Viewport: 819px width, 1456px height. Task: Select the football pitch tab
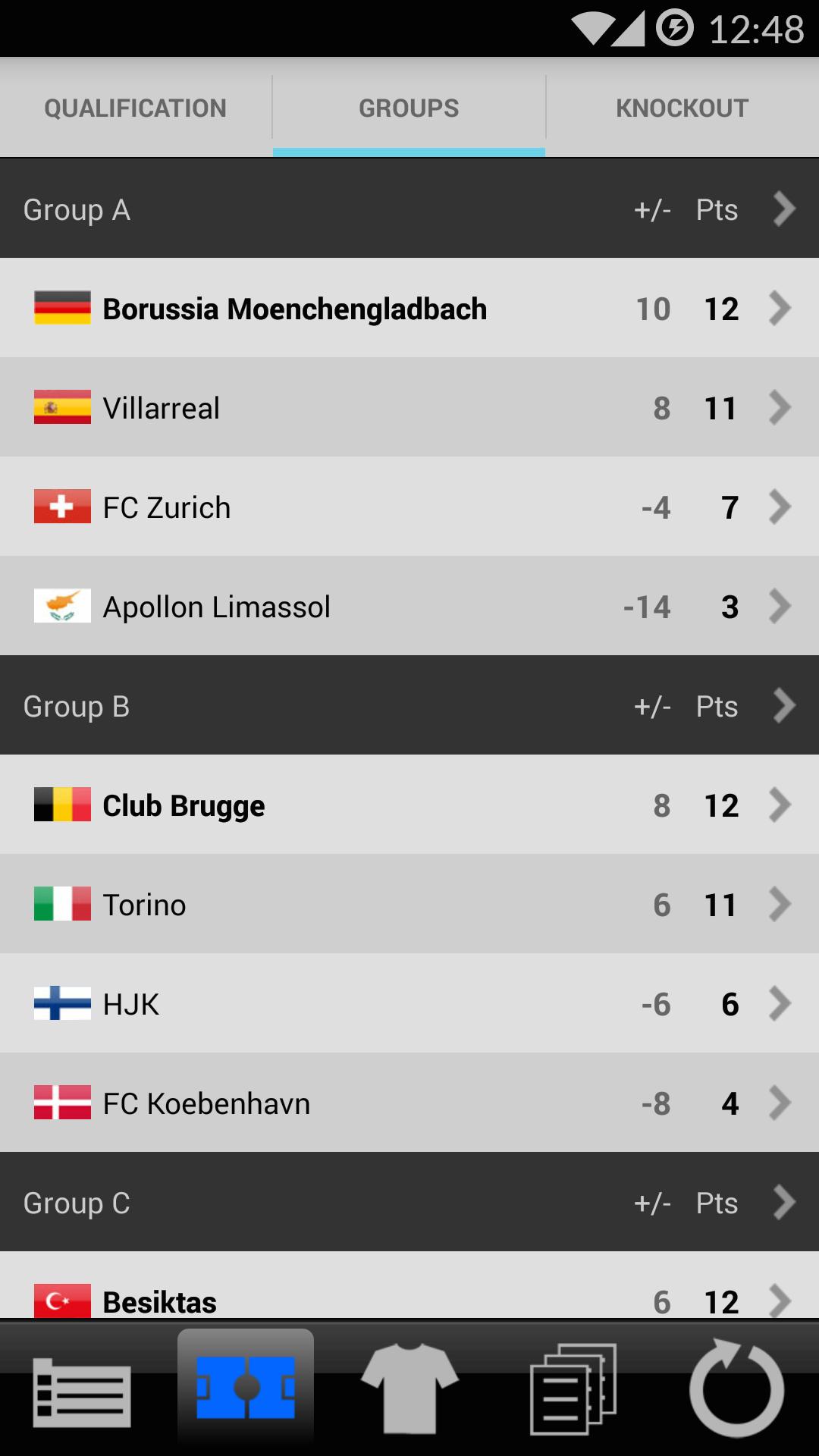(246, 1388)
